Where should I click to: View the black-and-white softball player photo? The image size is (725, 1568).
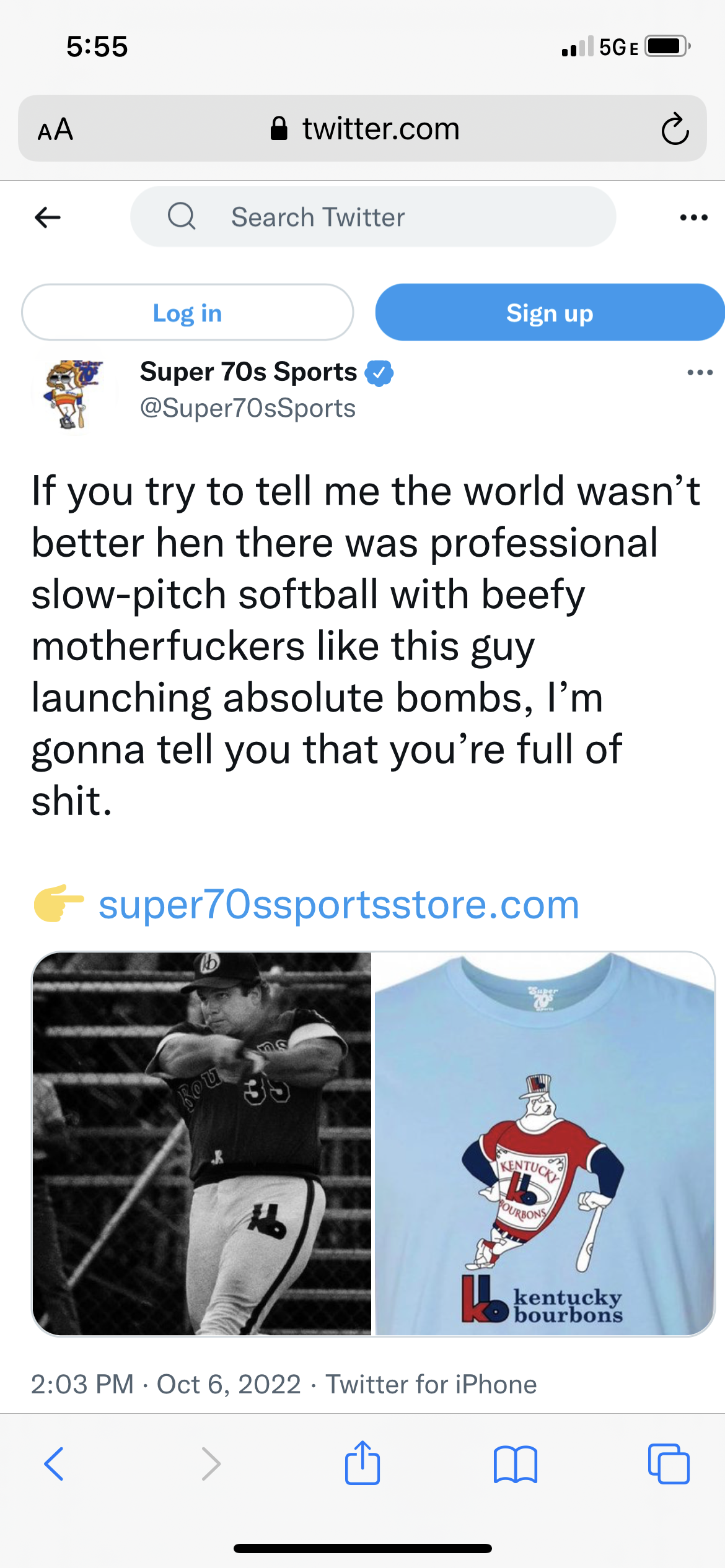pyautogui.click(x=202, y=1143)
